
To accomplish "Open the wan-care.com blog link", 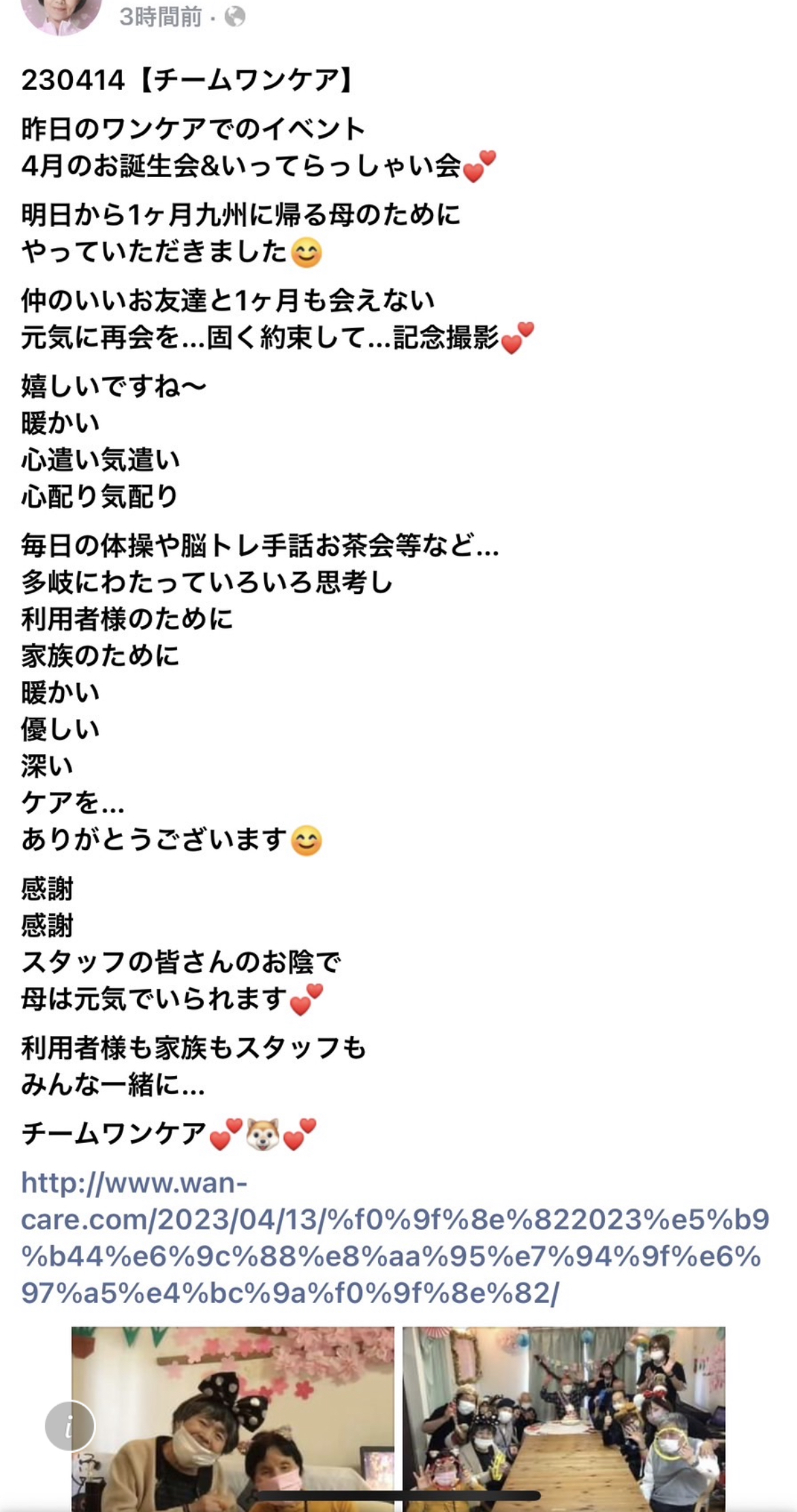I will click(395, 1238).
